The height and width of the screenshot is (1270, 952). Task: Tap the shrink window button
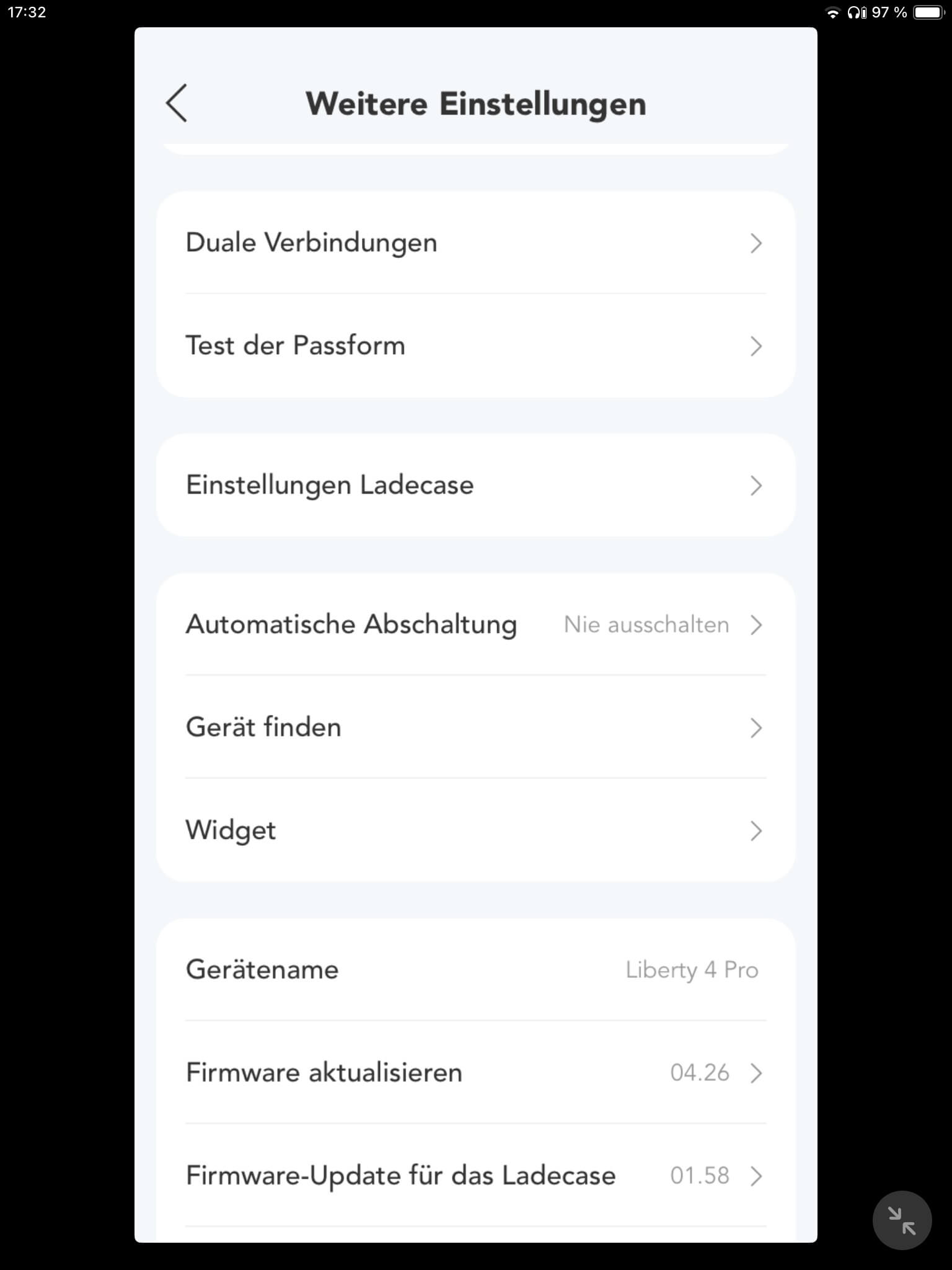[902, 1220]
